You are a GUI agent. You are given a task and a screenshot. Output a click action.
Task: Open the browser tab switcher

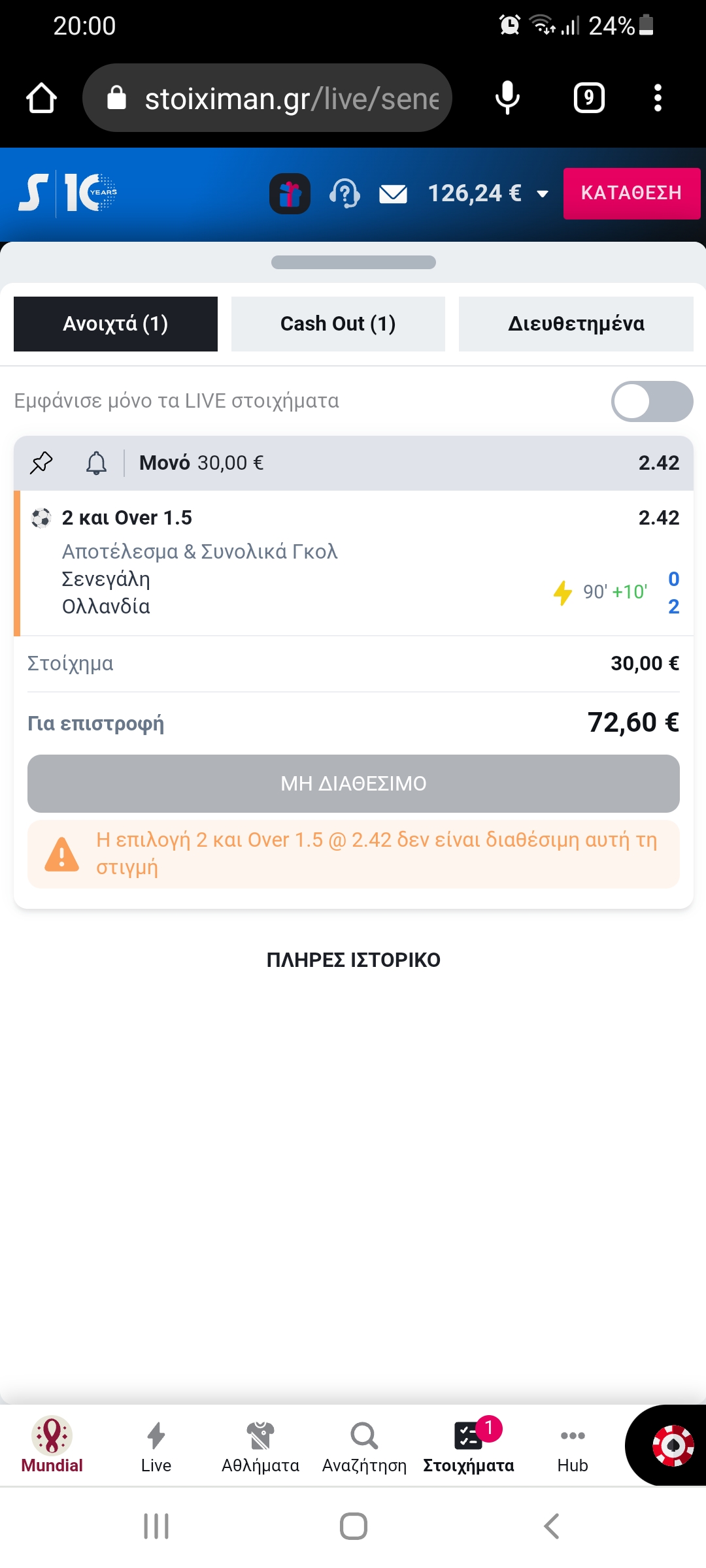(x=588, y=98)
